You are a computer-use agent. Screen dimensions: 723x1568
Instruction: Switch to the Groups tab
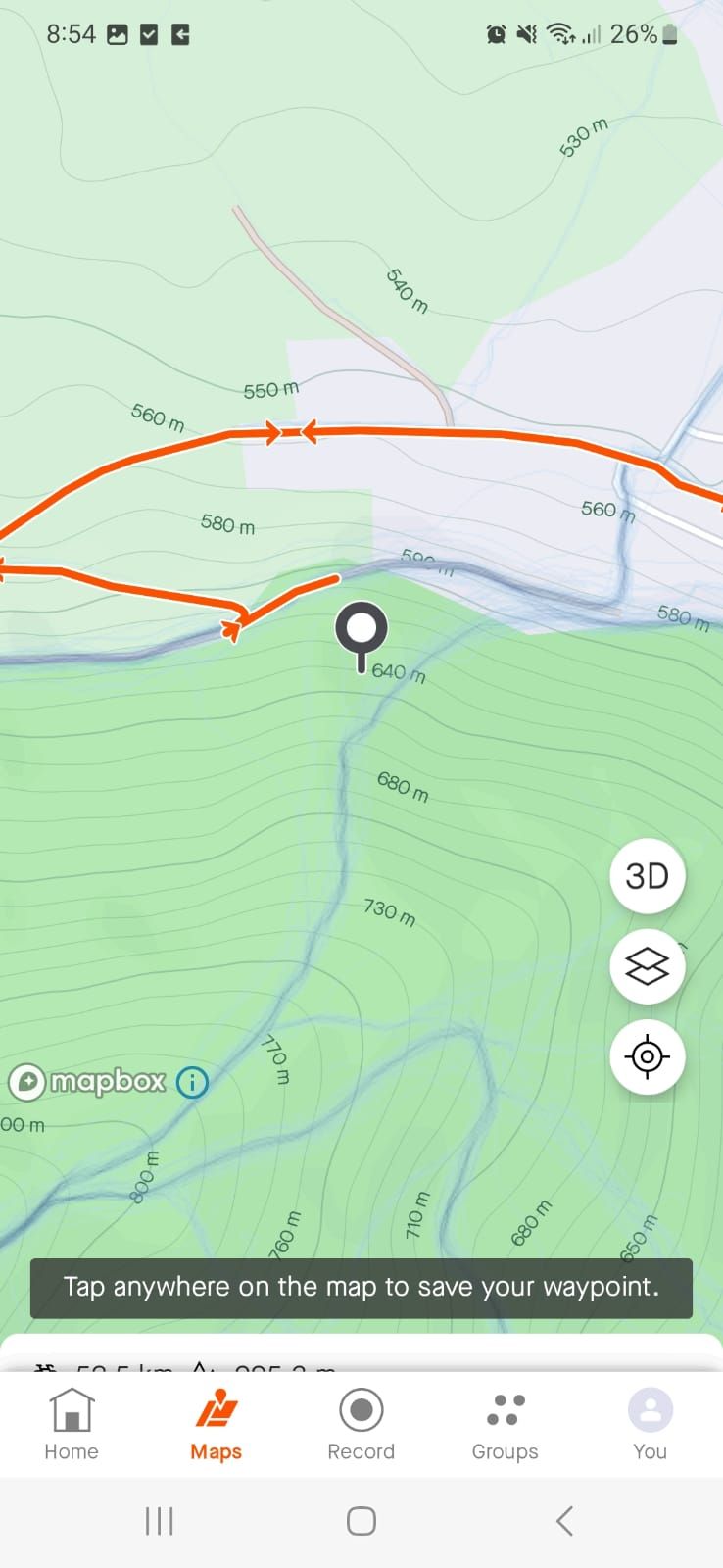tap(505, 1425)
